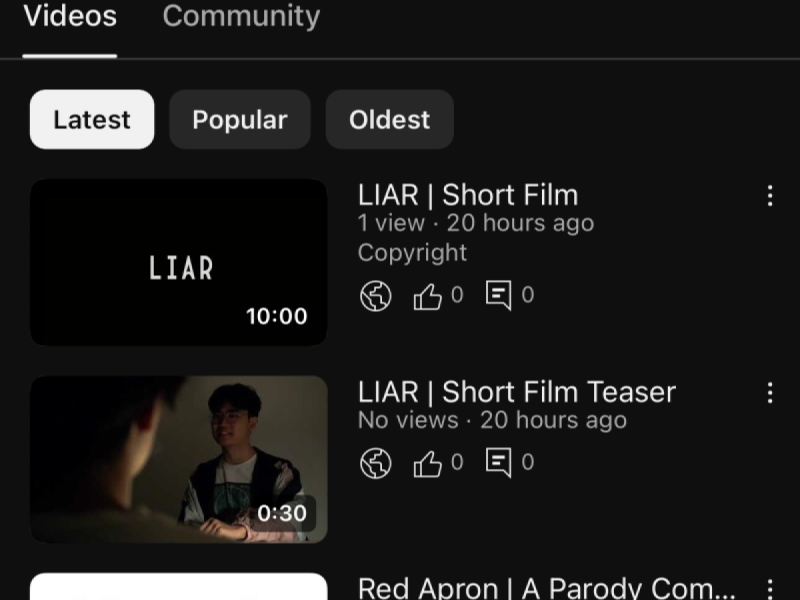The height and width of the screenshot is (600, 800).
Task: Check visibility globe icon of the Teaser video
Action: (376, 463)
